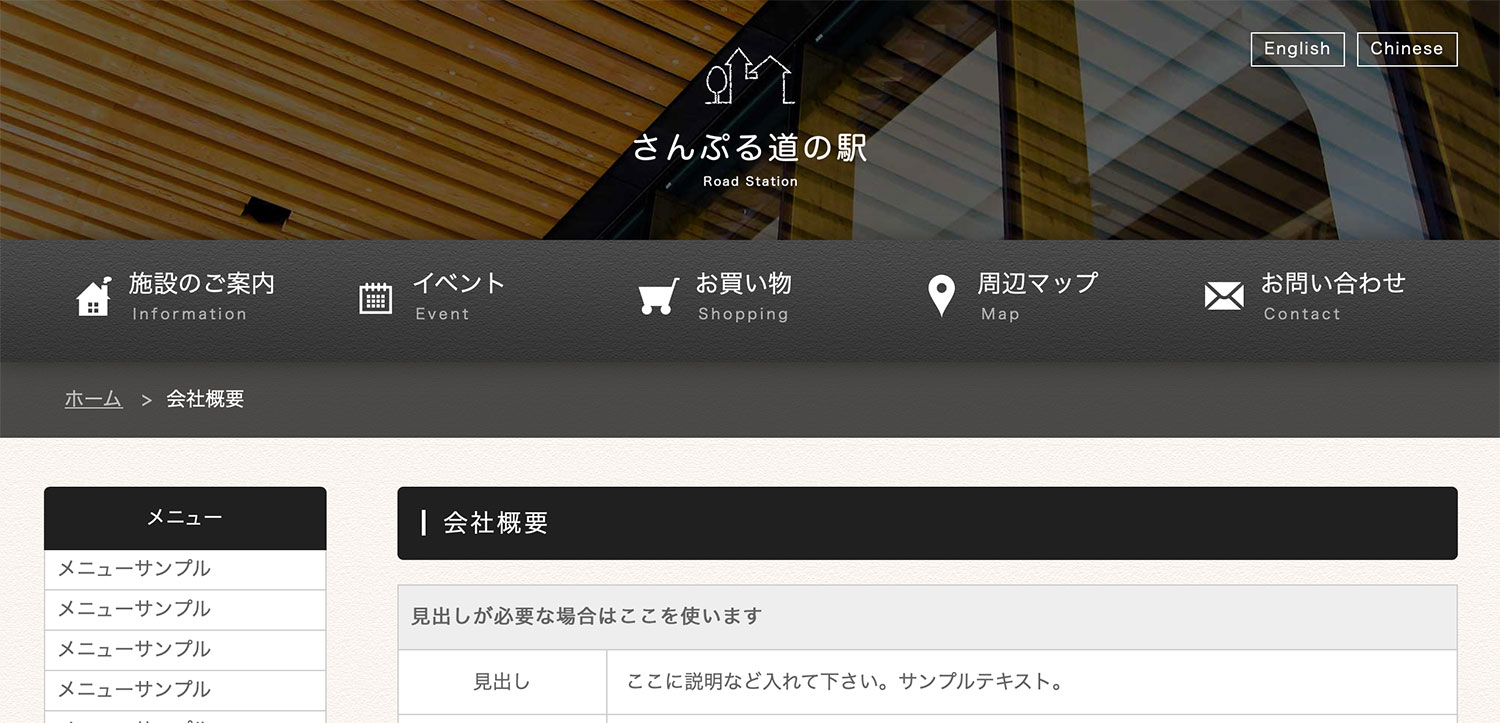Viewport: 1500px width, 723px height.
Task: Switch the site language to English
Action: (x=1297, y=49)
